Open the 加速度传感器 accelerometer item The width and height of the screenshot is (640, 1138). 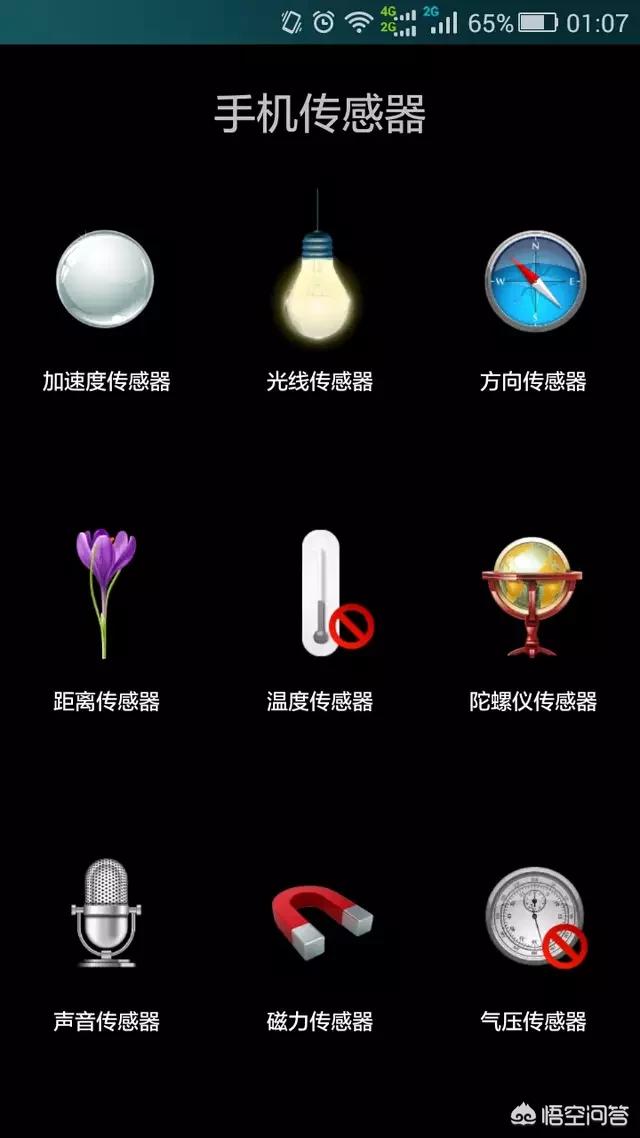106,281
